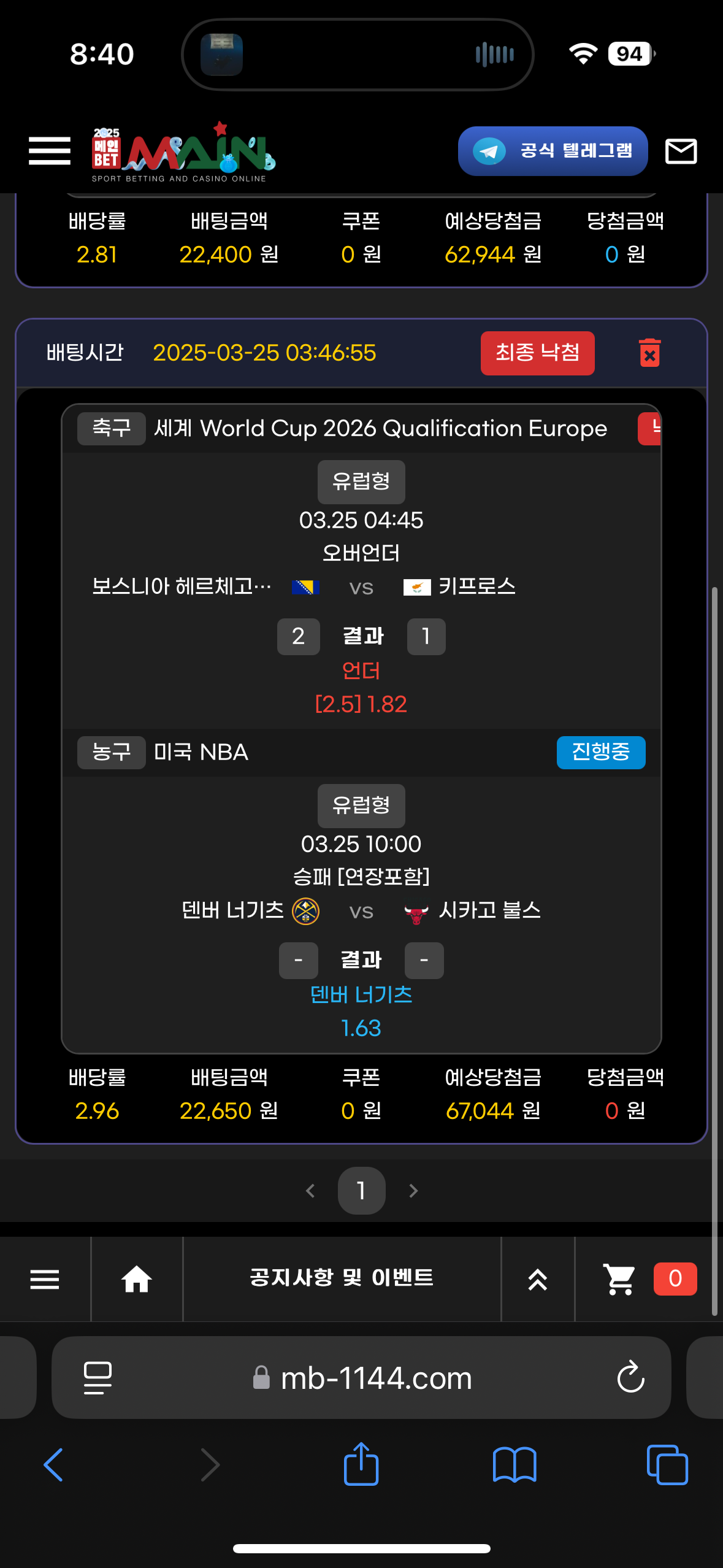Show open Safari tabs
The width and height of the screenshot is (723, 1568).
[667, 1465]
